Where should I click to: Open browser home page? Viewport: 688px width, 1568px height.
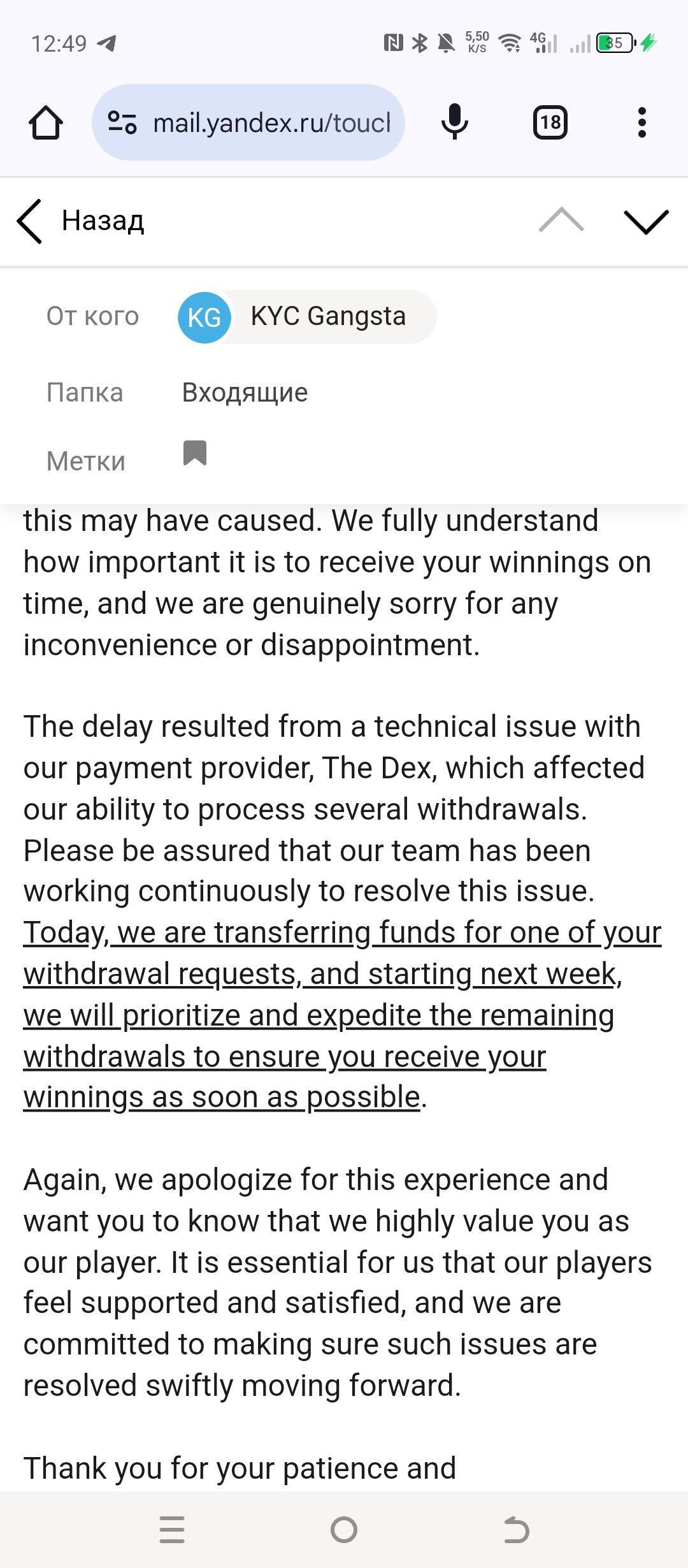(46, 122)
